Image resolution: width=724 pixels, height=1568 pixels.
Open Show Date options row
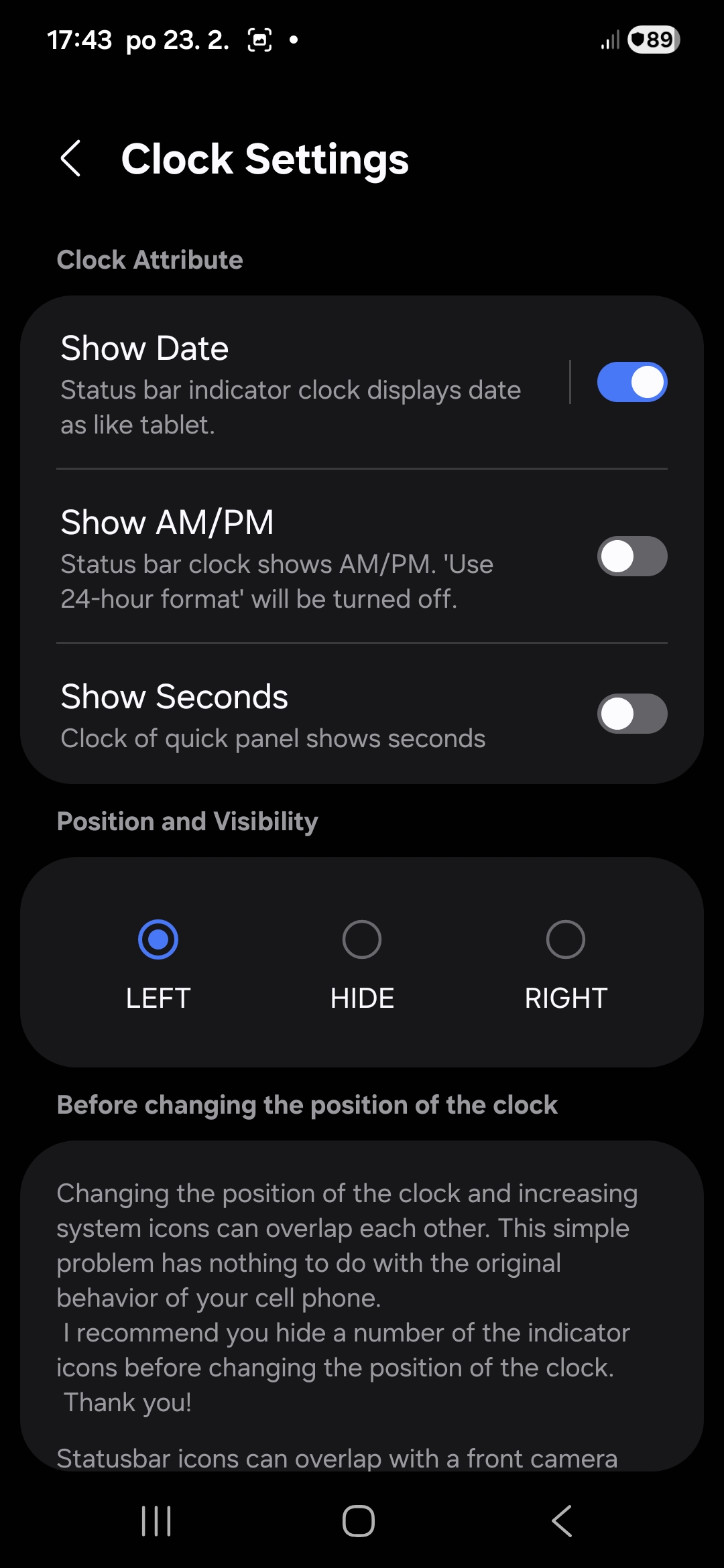tap(295, 383)
